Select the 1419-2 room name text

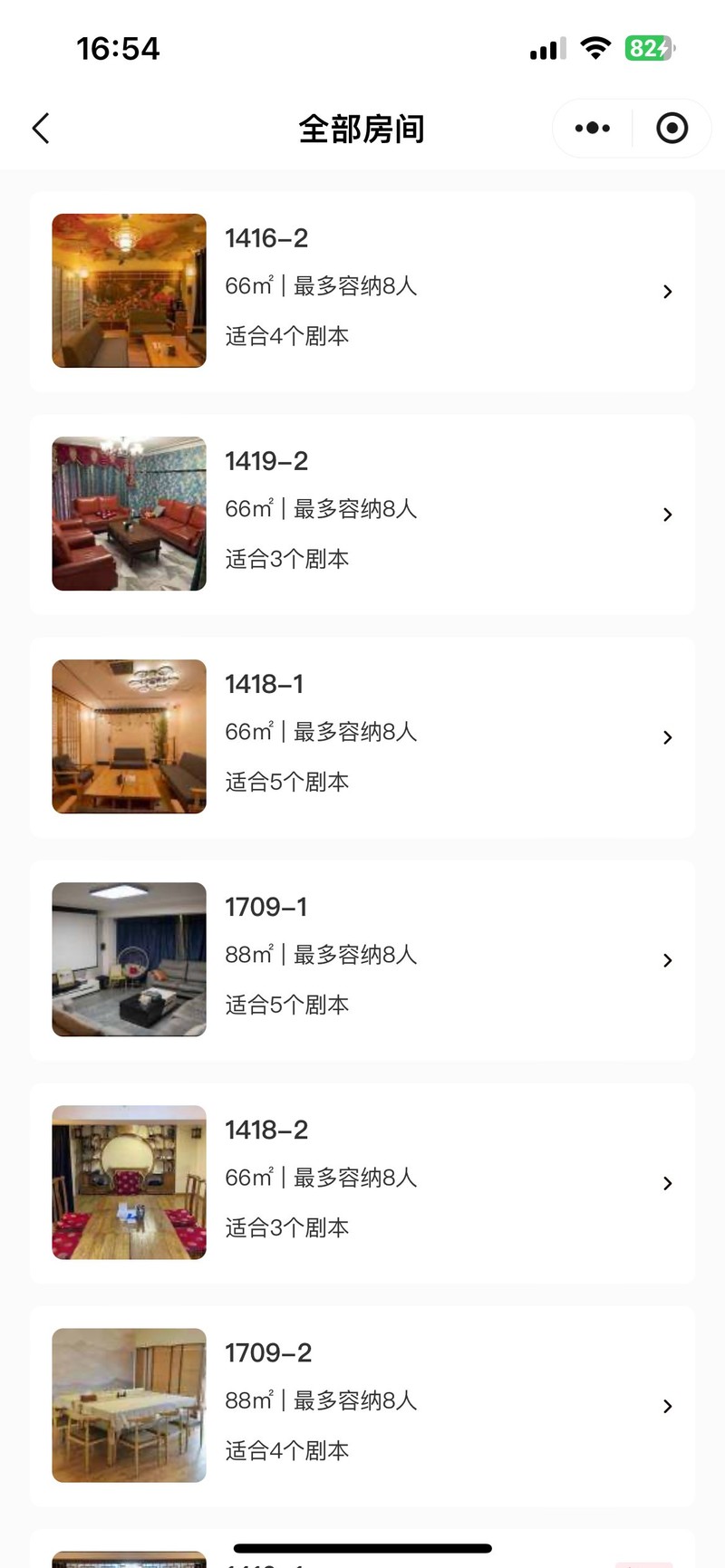(x=266, y=461)
